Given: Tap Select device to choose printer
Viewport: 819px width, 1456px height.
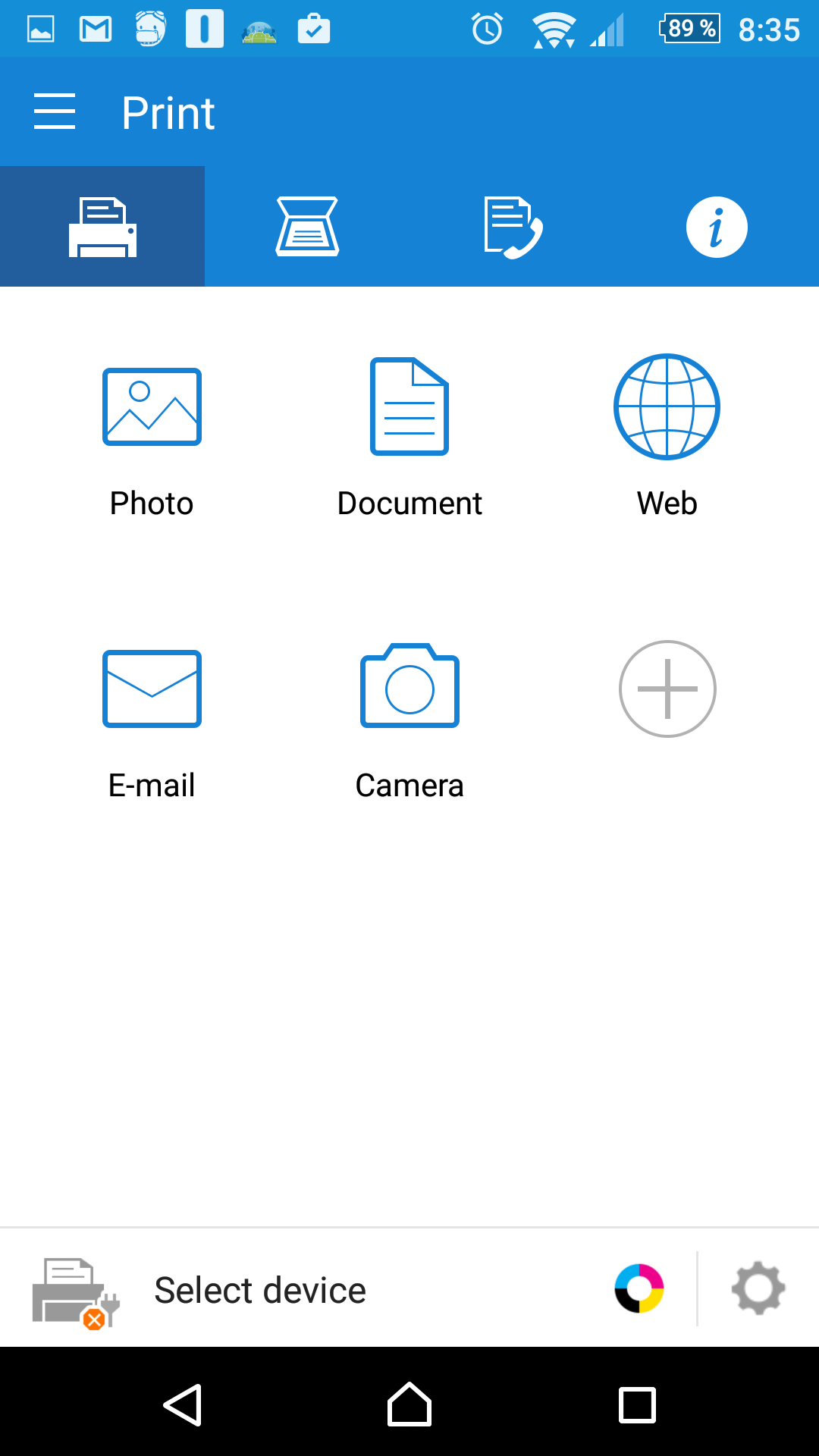Looking at the screenshot, I should tap(260, 1290).
